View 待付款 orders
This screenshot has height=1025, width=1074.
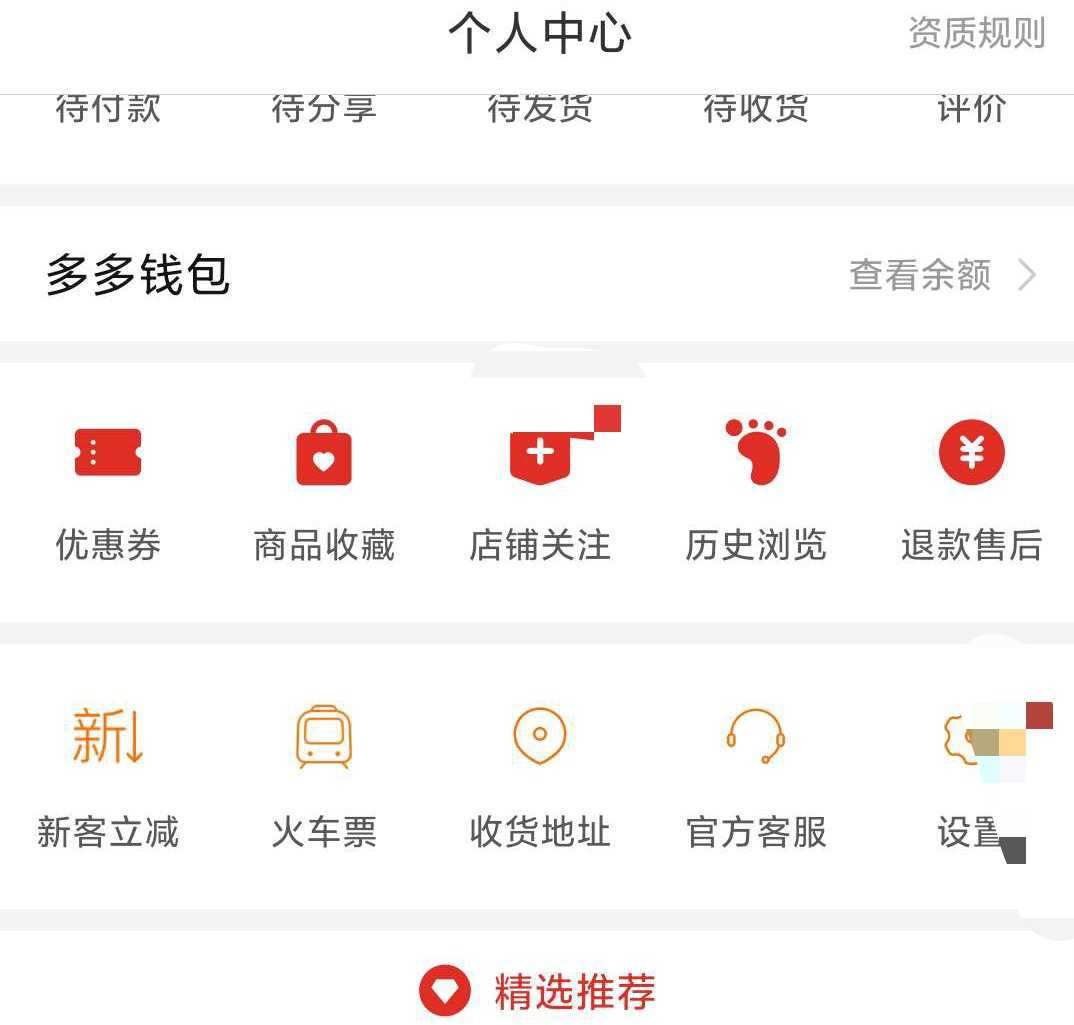pos(108,110)
